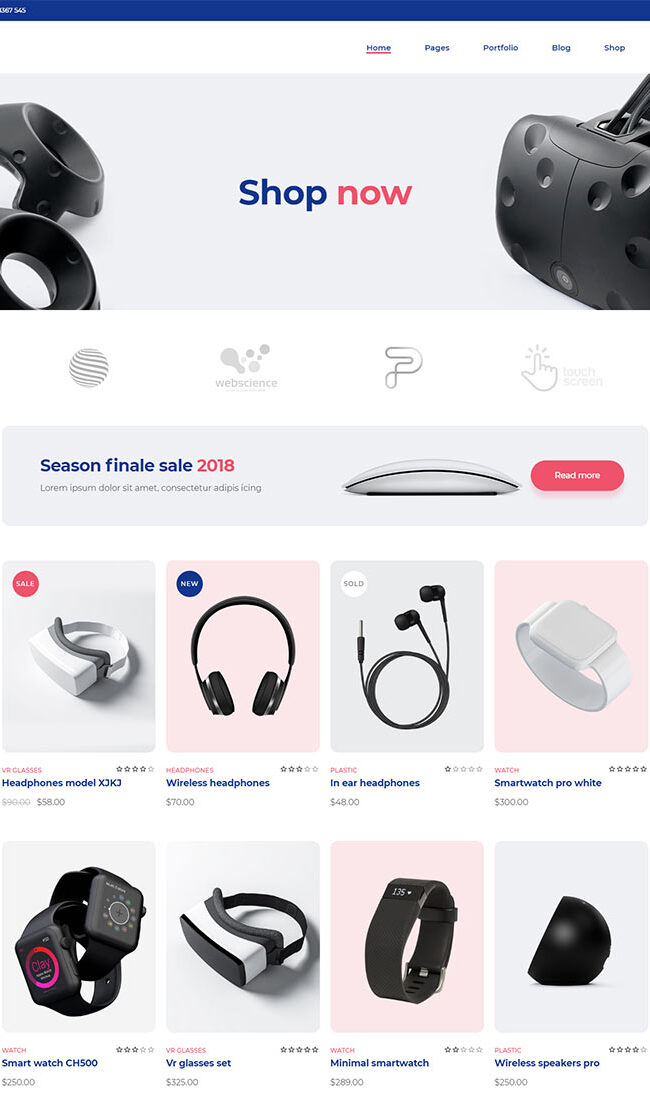This screenshot has width=650, height=1100.
Task: View the In ear headphones product
Action: click(374, 783)
